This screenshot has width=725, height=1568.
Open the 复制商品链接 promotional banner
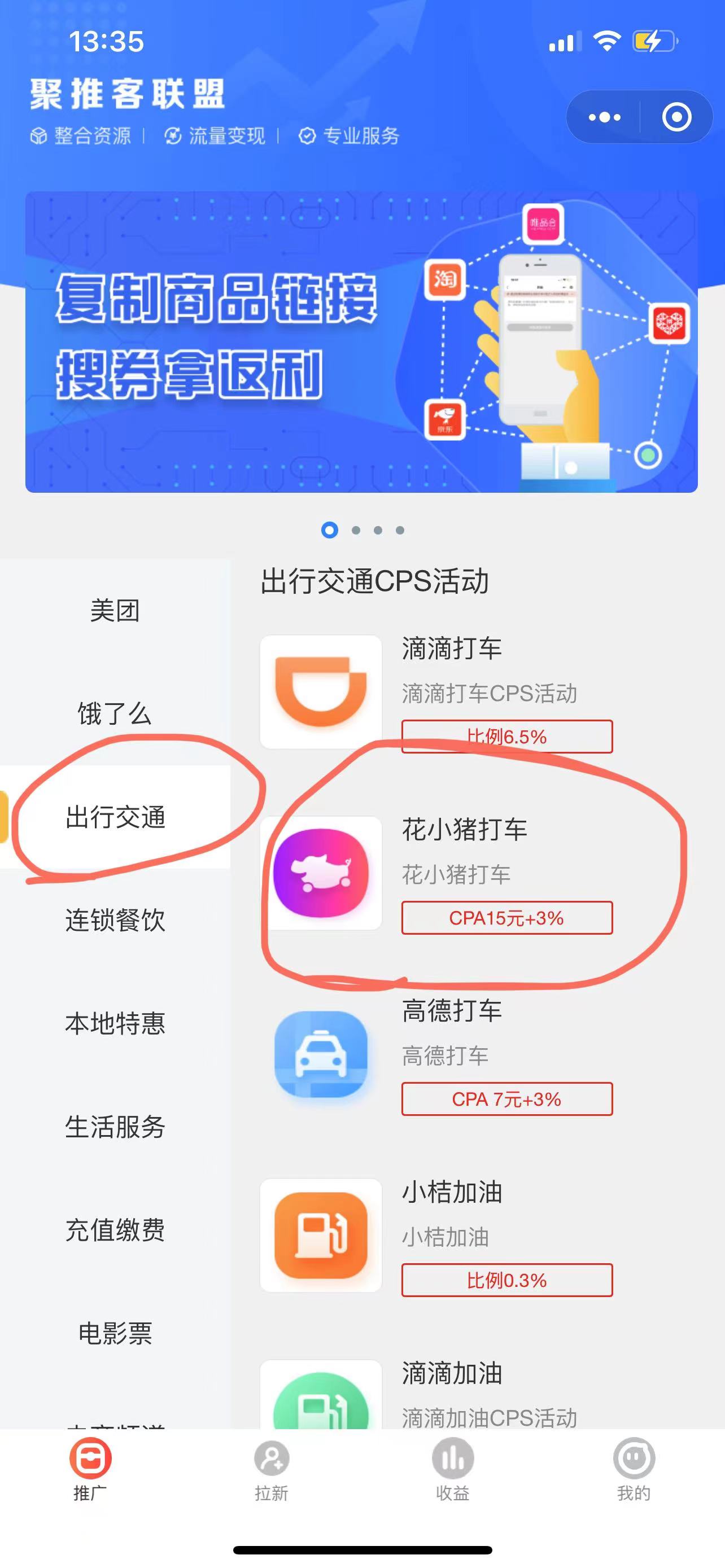(x=361, y=341)
